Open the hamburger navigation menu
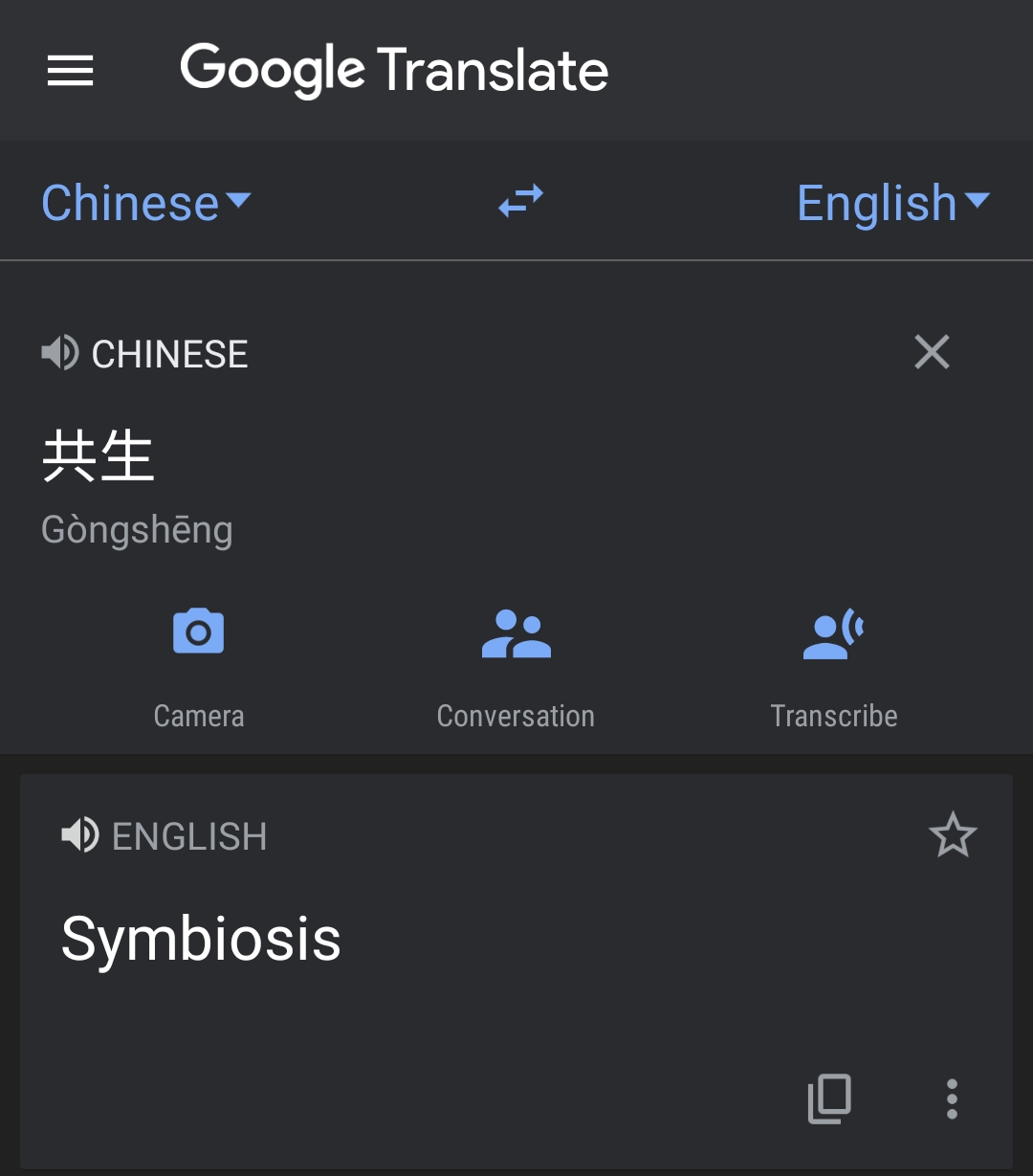1033x1176 pixels. coord(71,71)
